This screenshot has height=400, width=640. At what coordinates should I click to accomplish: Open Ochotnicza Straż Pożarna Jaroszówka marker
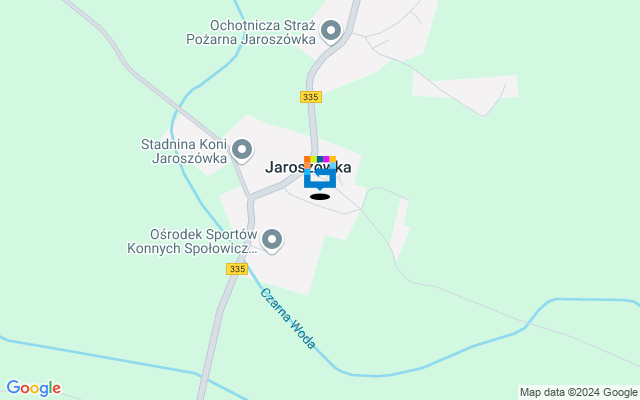tap(331, 31)
